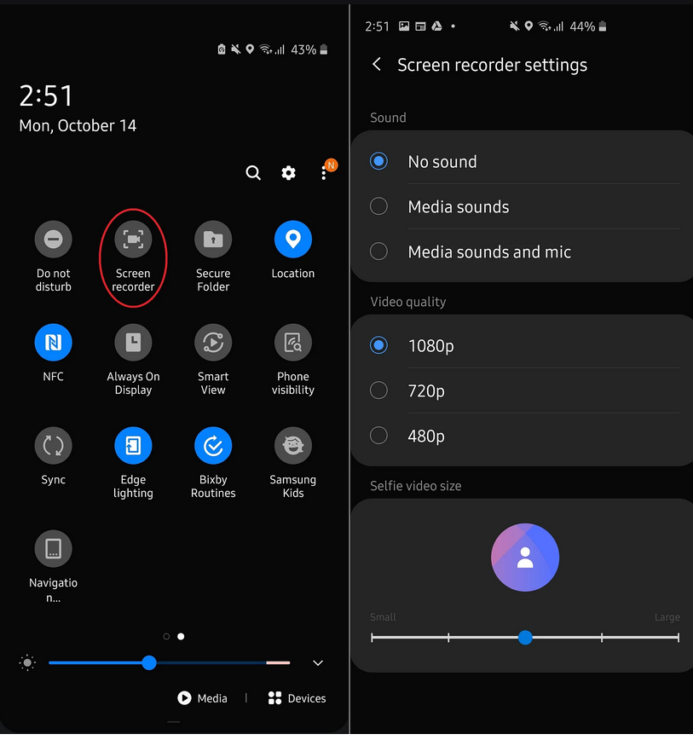Set selfie video size to Large
Image resolution: width=693 pixels, height=740 pixels.
(678, 637)
